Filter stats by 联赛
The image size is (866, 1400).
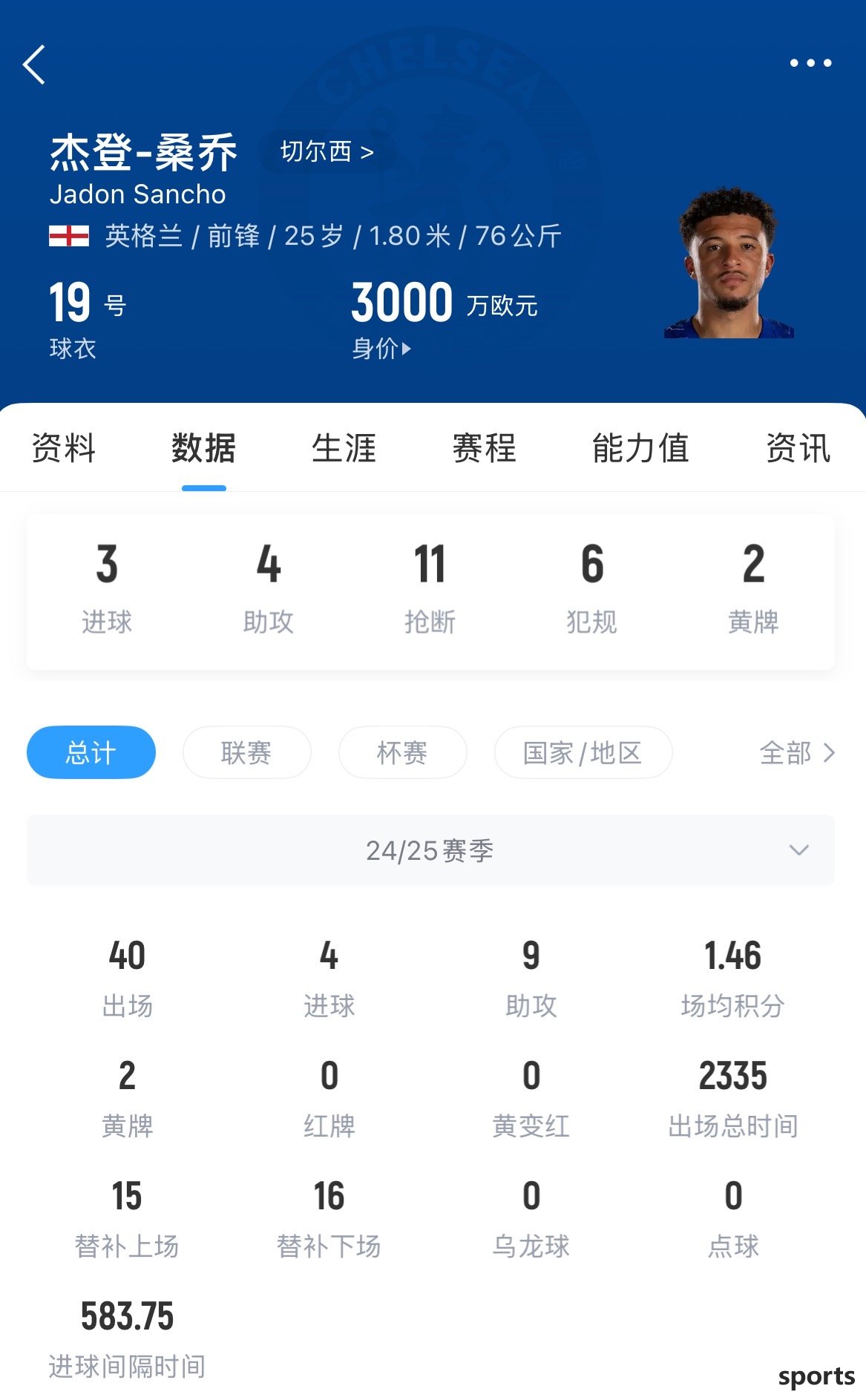tap(246, 752)
